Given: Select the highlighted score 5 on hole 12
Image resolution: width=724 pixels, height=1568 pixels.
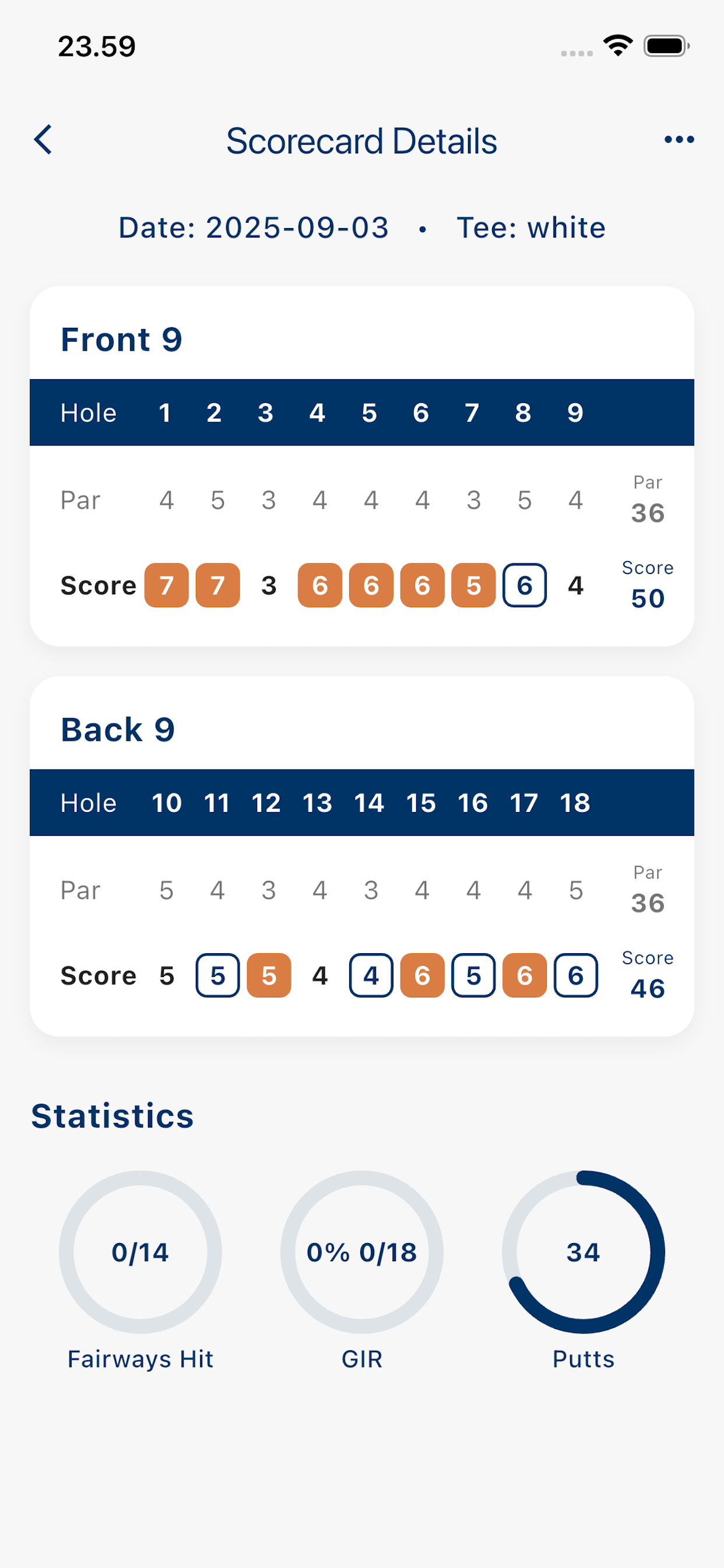Looking at the screenshot, I should tap(268, 975).
